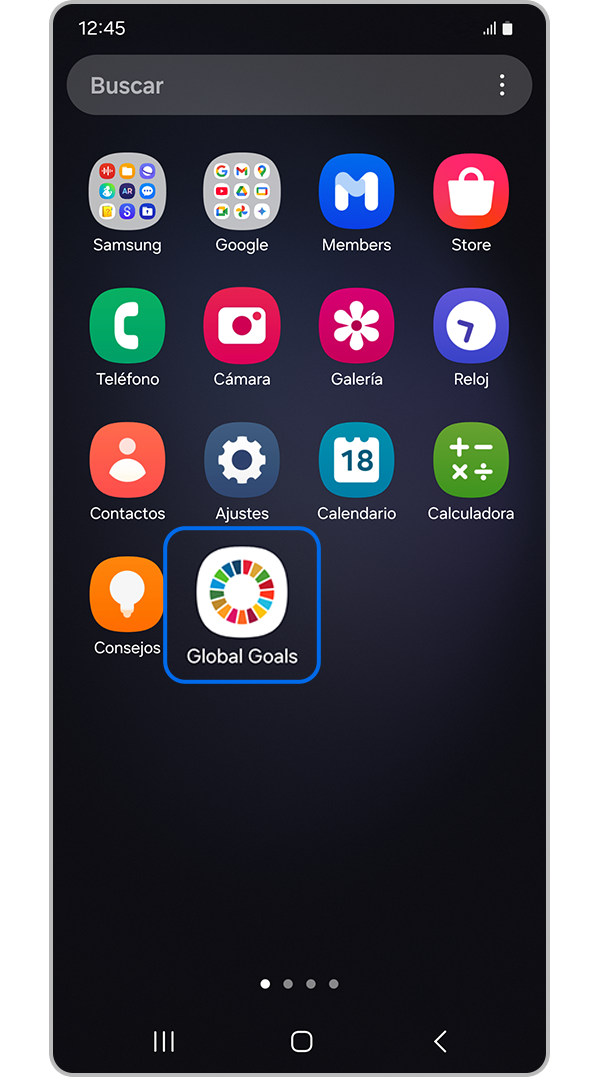
Task: Go to the home screen
Action: pos(301,1041)
